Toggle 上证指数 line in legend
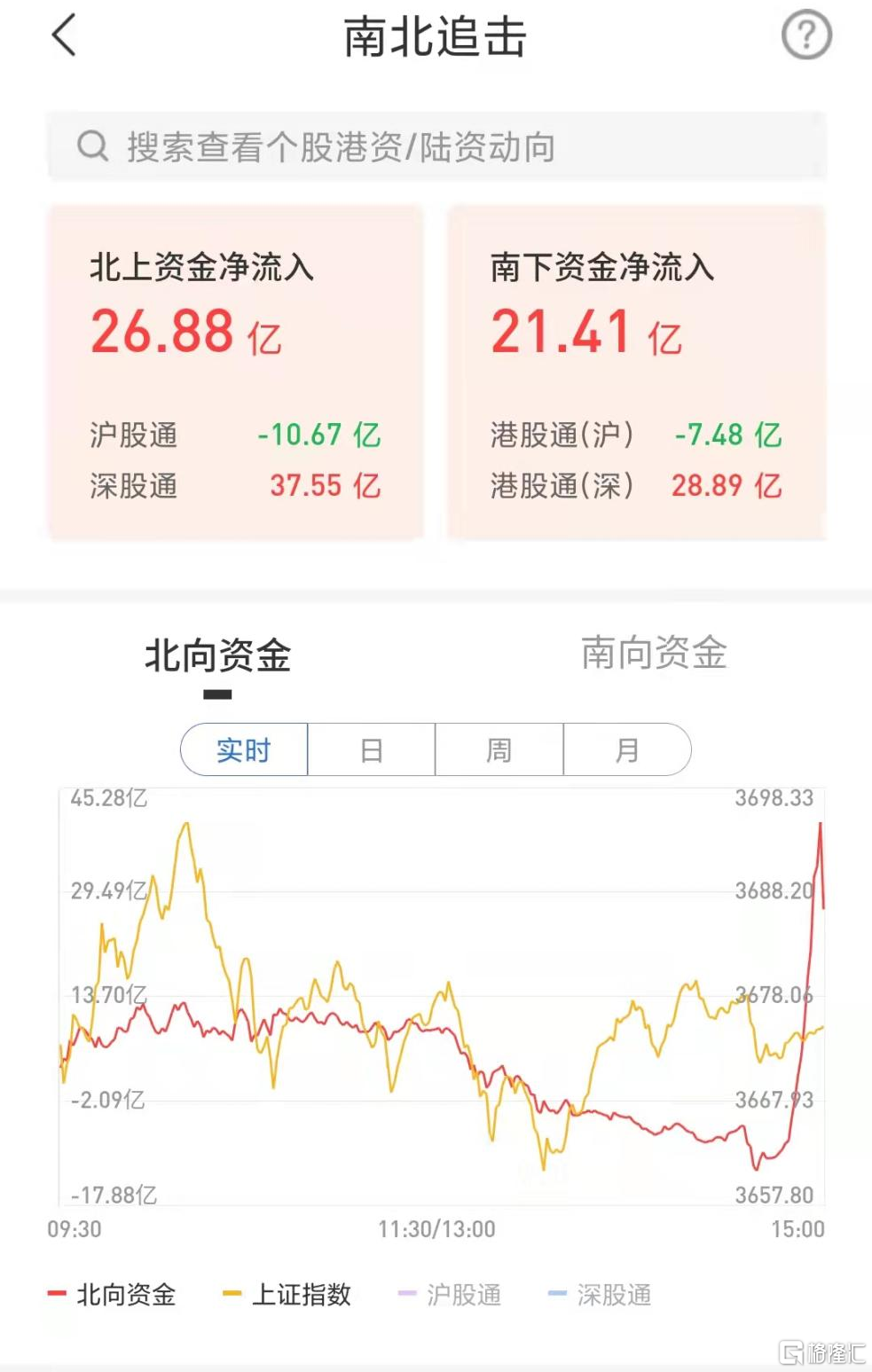The width and height of the screenshot is (872, 1372). coord(287,1295)
